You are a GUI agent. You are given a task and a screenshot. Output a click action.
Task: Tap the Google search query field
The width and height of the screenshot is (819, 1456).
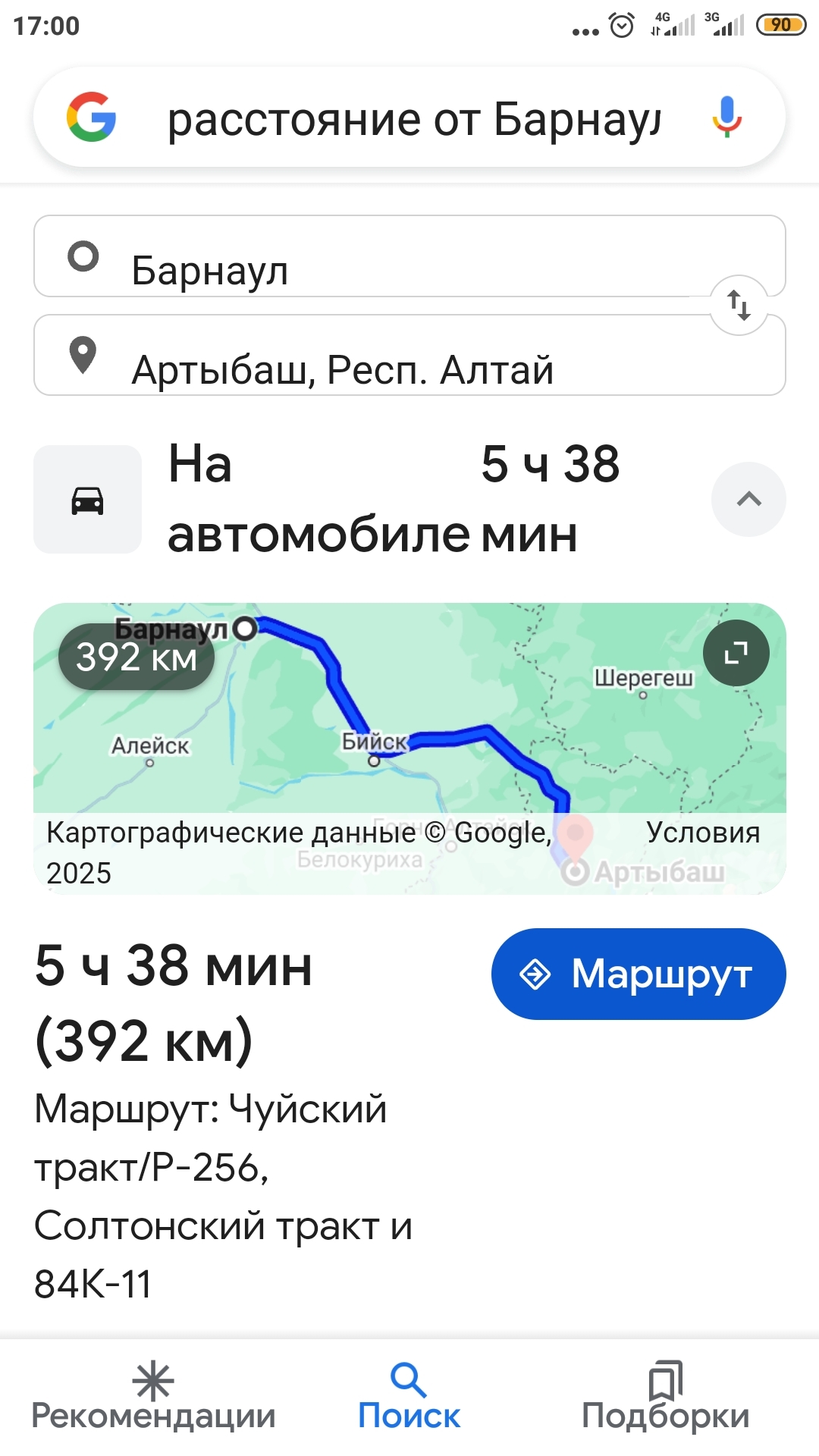point(413,120)
